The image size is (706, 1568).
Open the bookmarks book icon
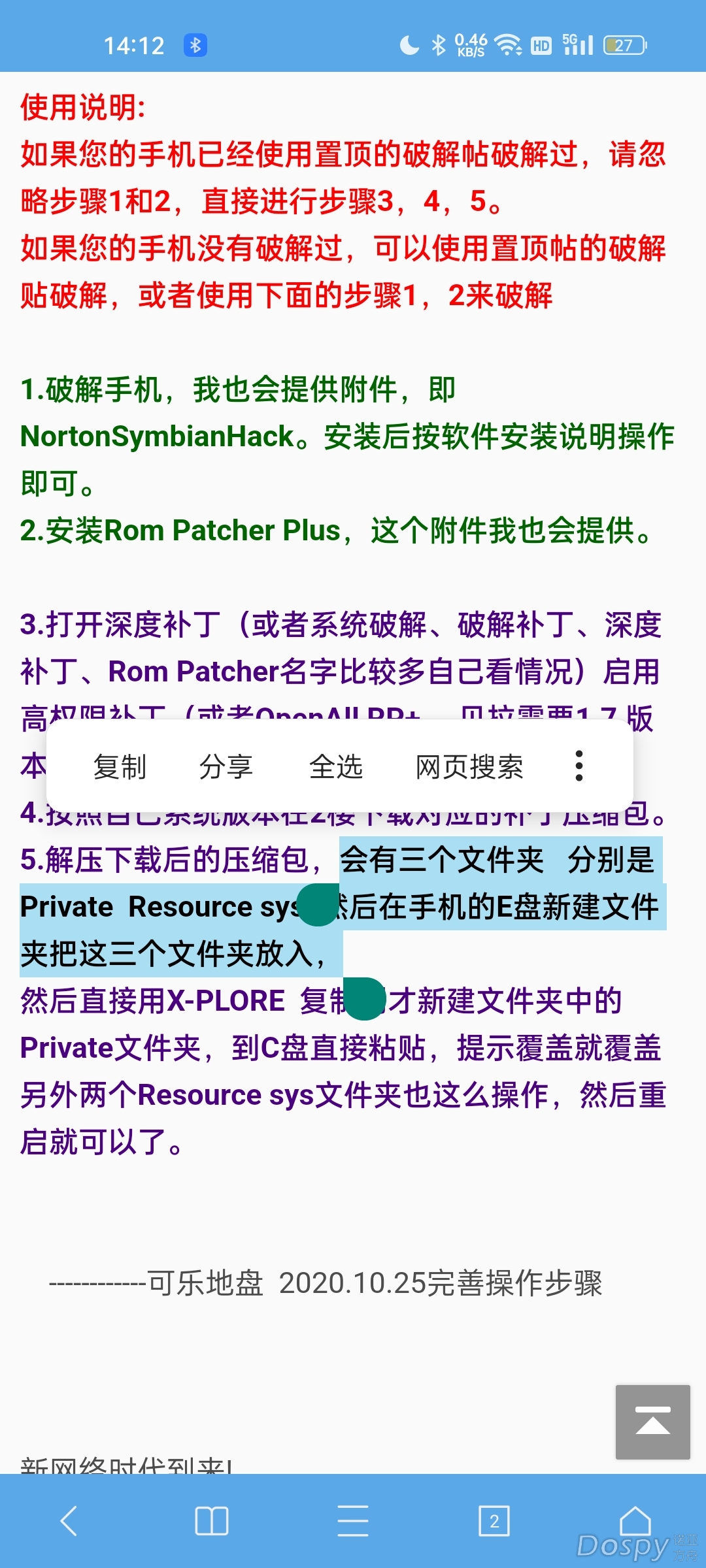211,1521
